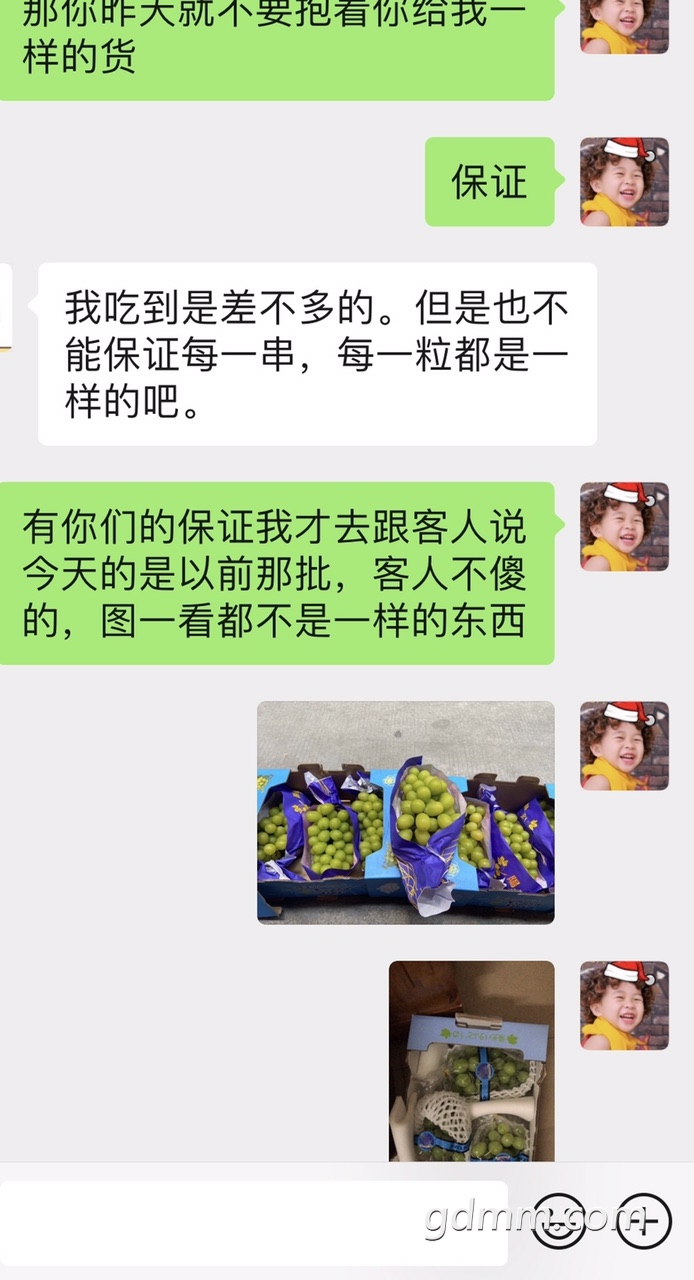Open sender's avatar next to 有你们的保证 message
The image size is (694, 1280).
[624, 527]
